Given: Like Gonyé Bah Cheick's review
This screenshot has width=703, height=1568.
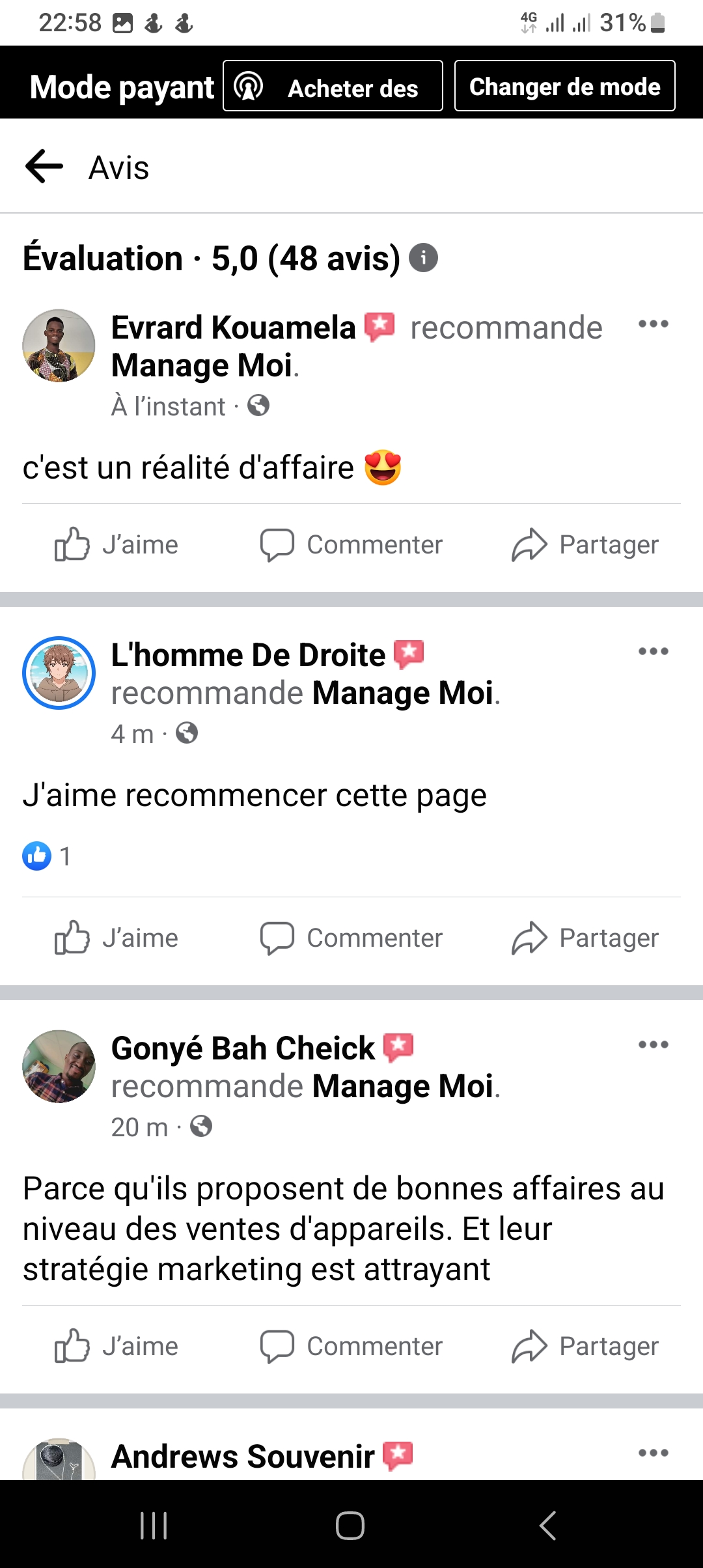Looking at the screenshot, I should pos(117,1346).
